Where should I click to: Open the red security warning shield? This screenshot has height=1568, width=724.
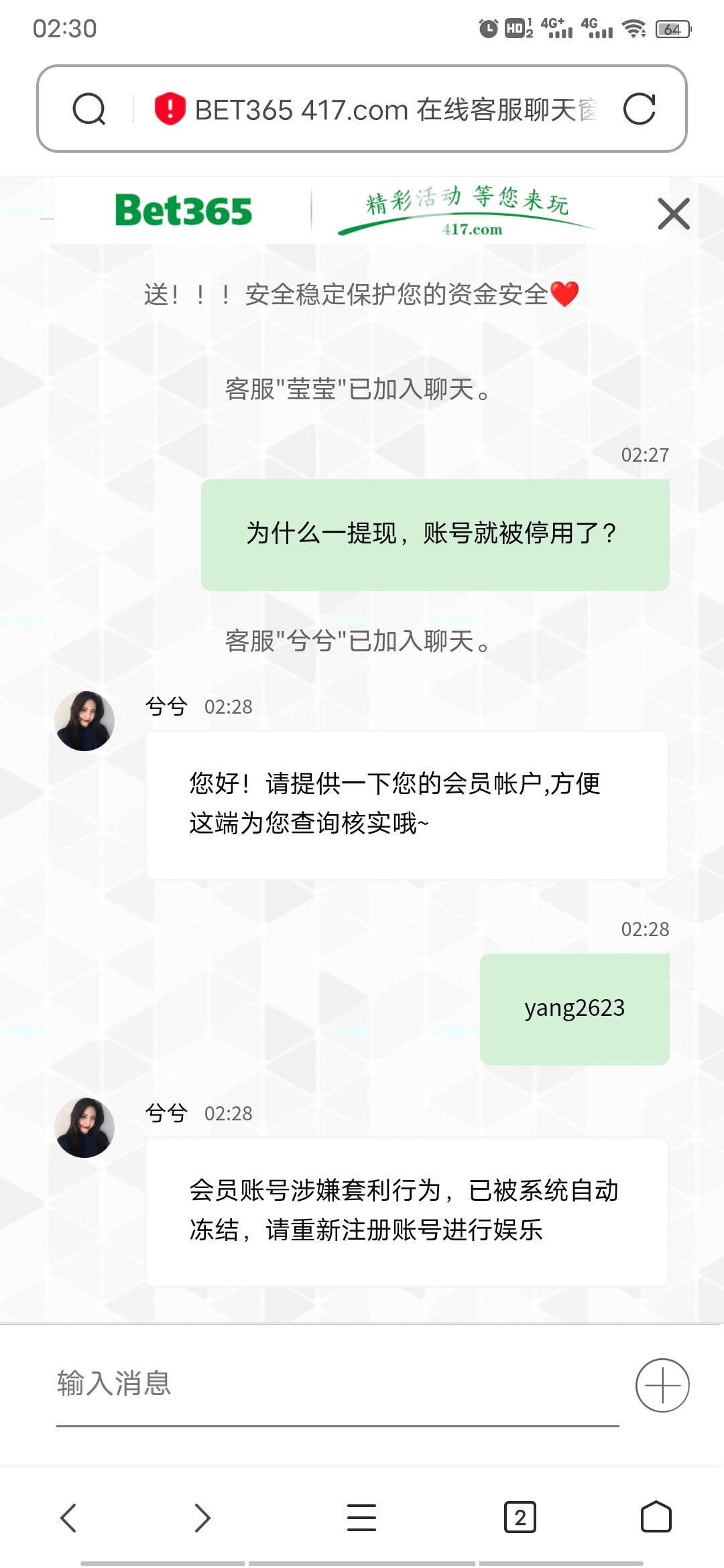(170, 109)
